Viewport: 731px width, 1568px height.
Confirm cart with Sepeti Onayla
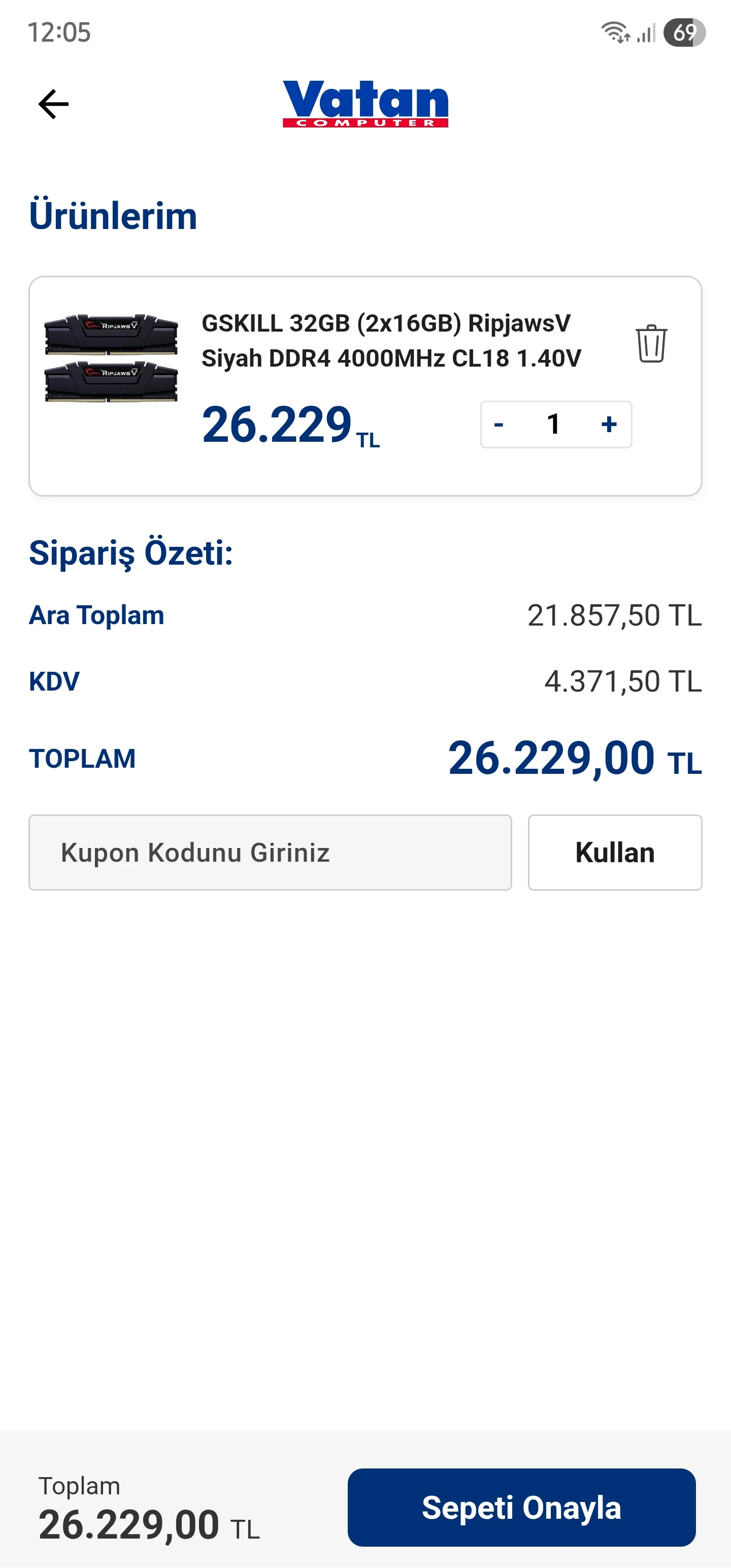coord(521,1507)
